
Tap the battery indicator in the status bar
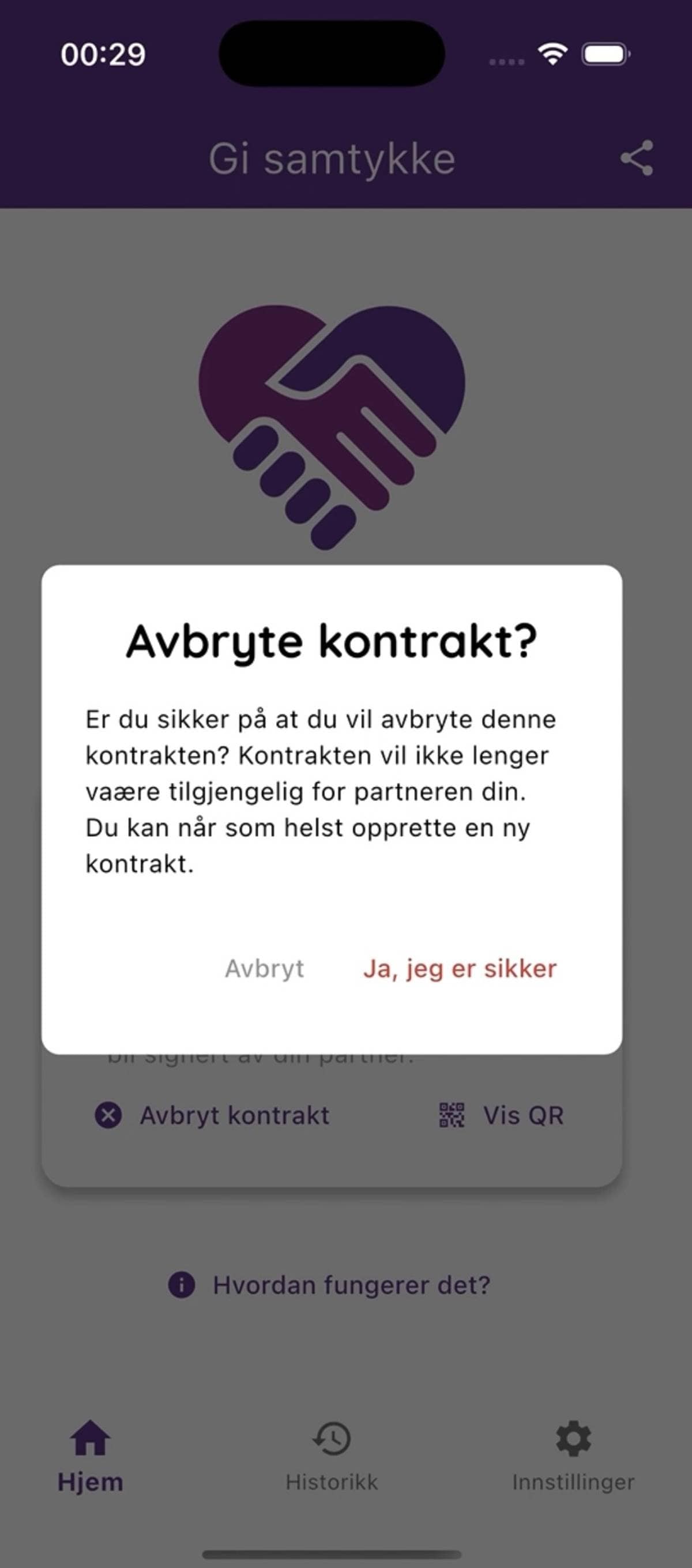[605, 55]
